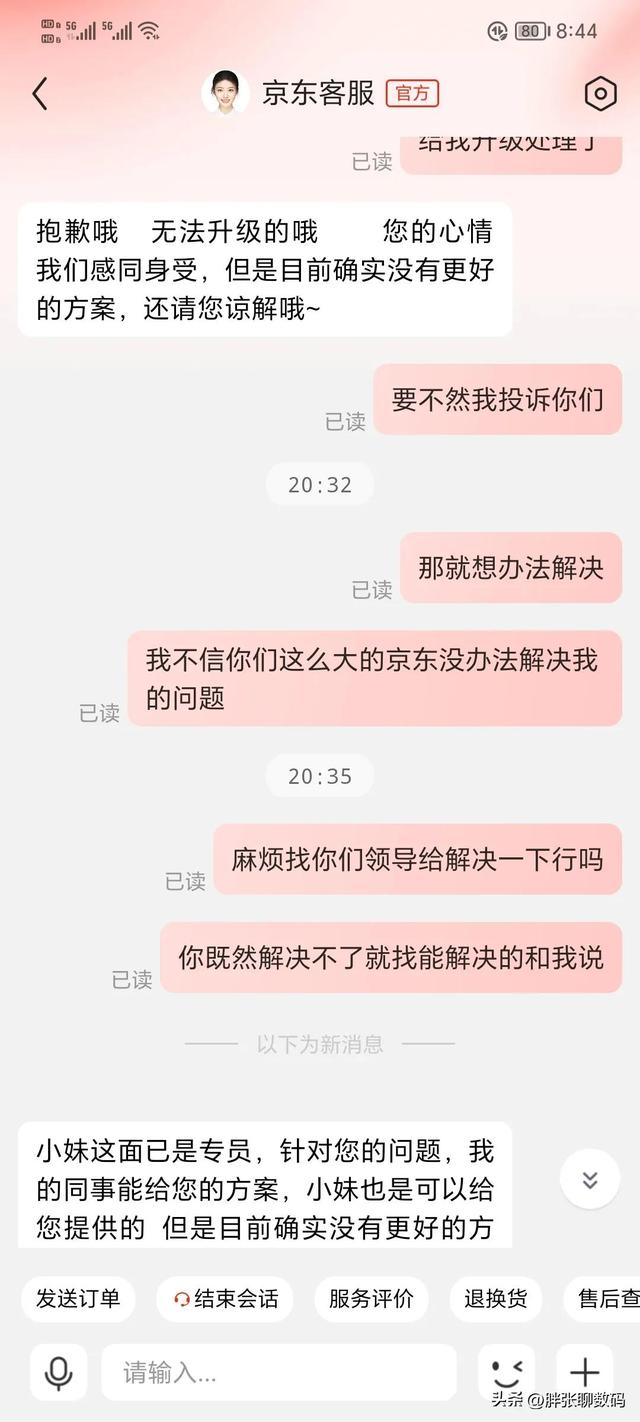Switch to voice input microphone

pos(58,1373)
